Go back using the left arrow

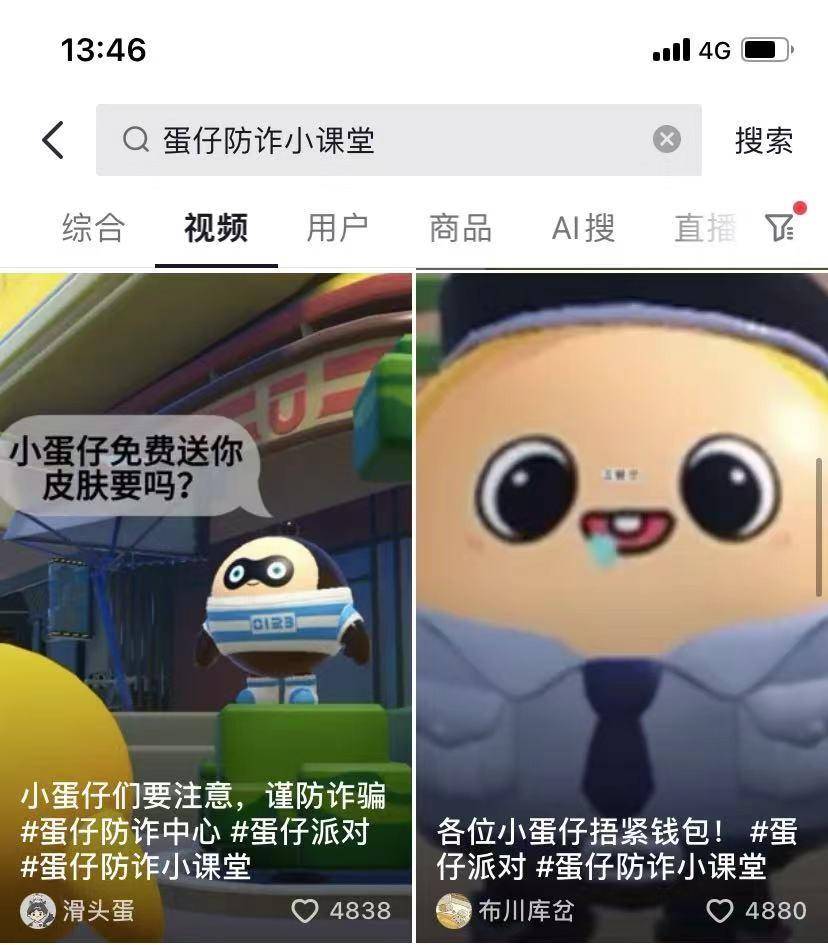pyautogui.click(x=54, y=140)
